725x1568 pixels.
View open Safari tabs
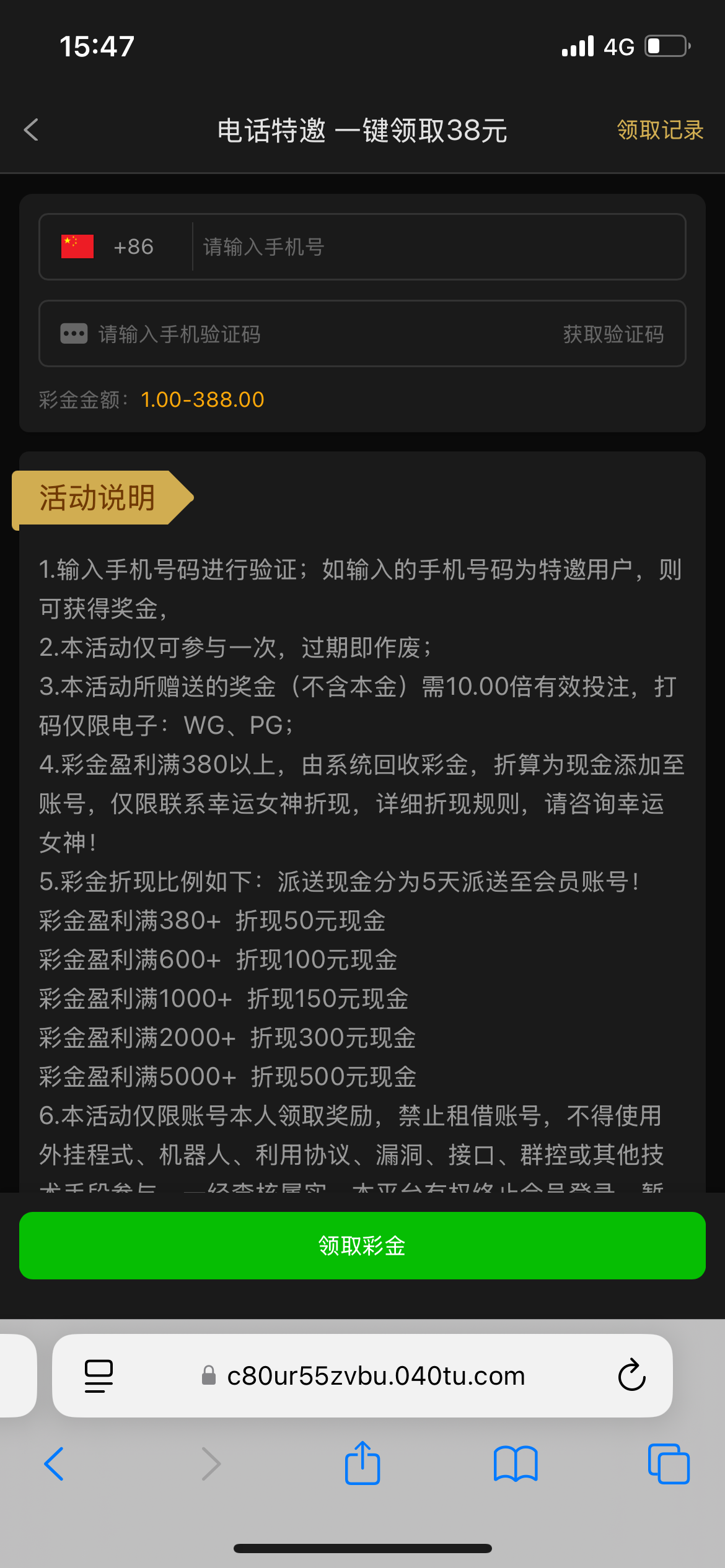pos(668,1464)
